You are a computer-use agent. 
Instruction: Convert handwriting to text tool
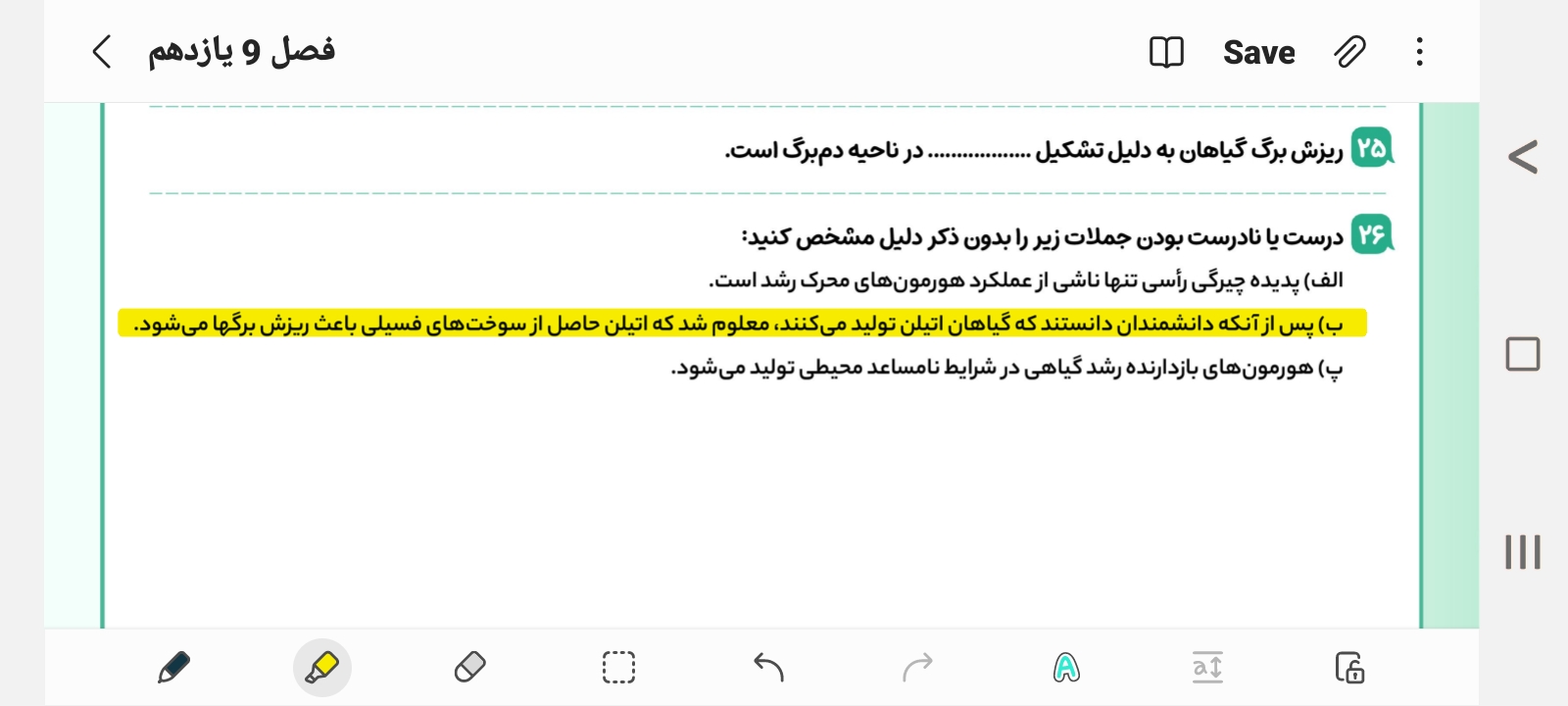[x=1066, y=668]
